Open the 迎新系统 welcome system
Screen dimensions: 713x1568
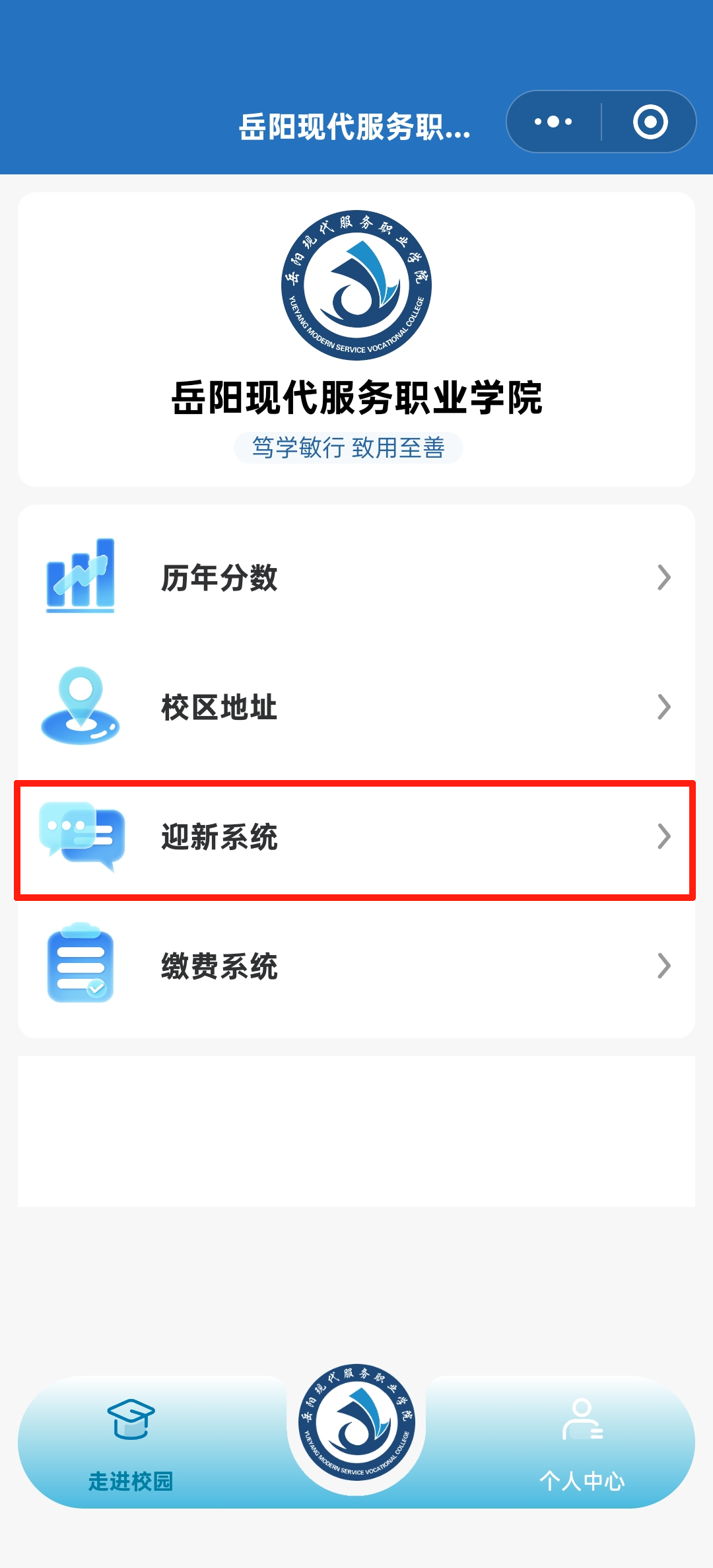356,837
